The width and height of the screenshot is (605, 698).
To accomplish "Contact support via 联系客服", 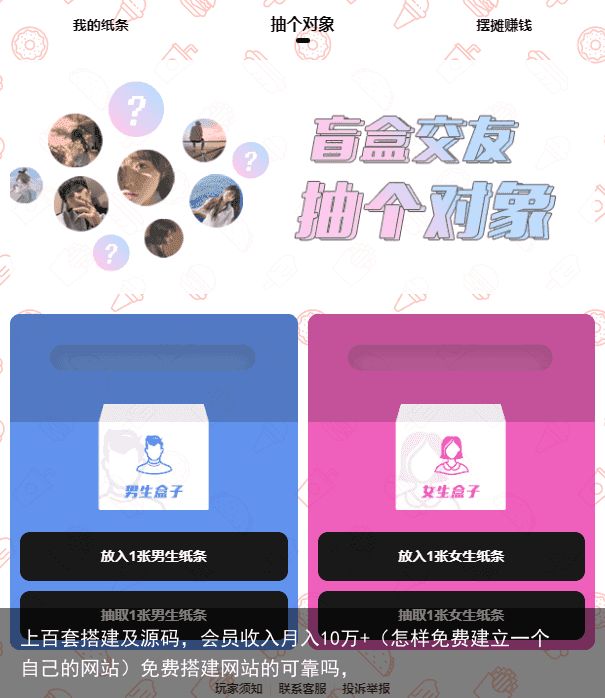I will point(302,688).
